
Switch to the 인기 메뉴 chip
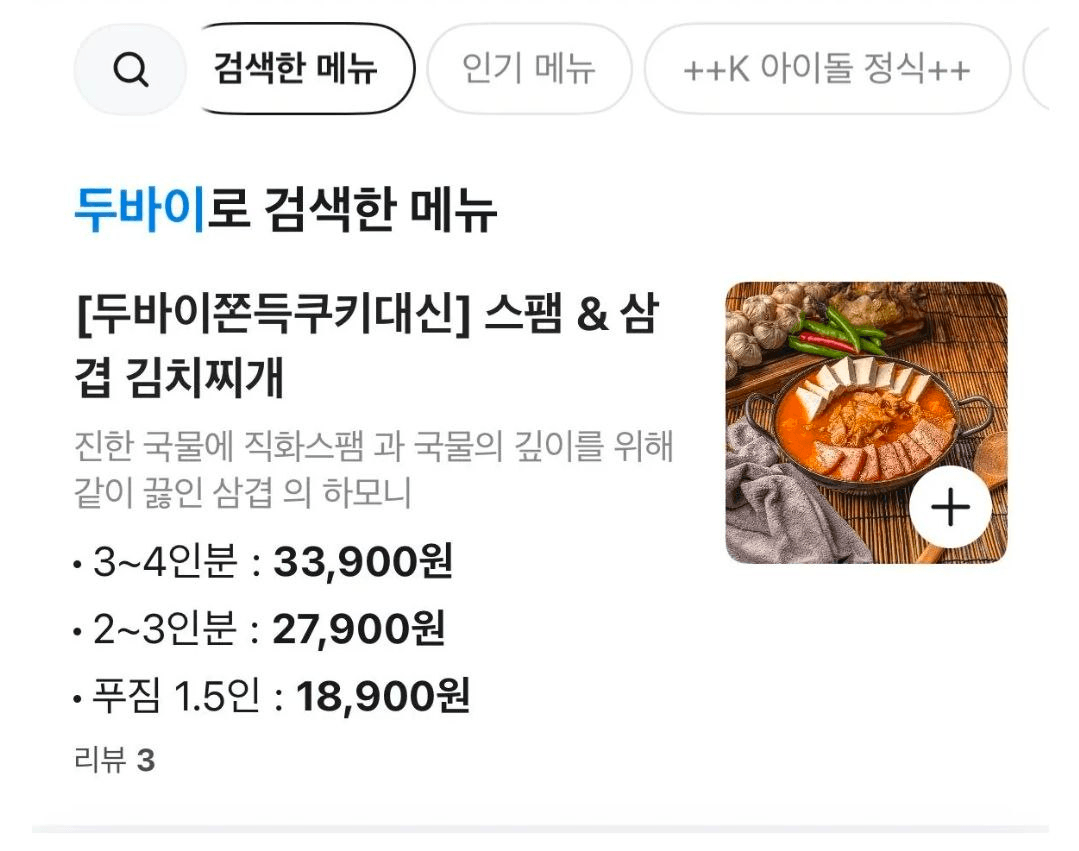tap(529, 70)
